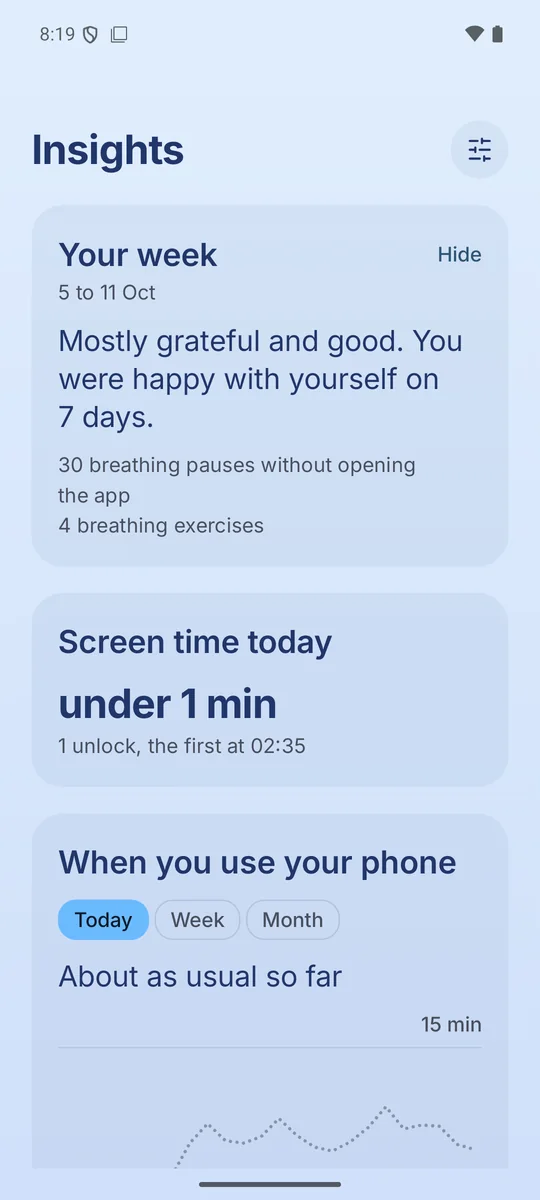The height and width of the screenshot is (1200, 540).
Task: Switch to the Week view
Action: [x=197, y=920]
